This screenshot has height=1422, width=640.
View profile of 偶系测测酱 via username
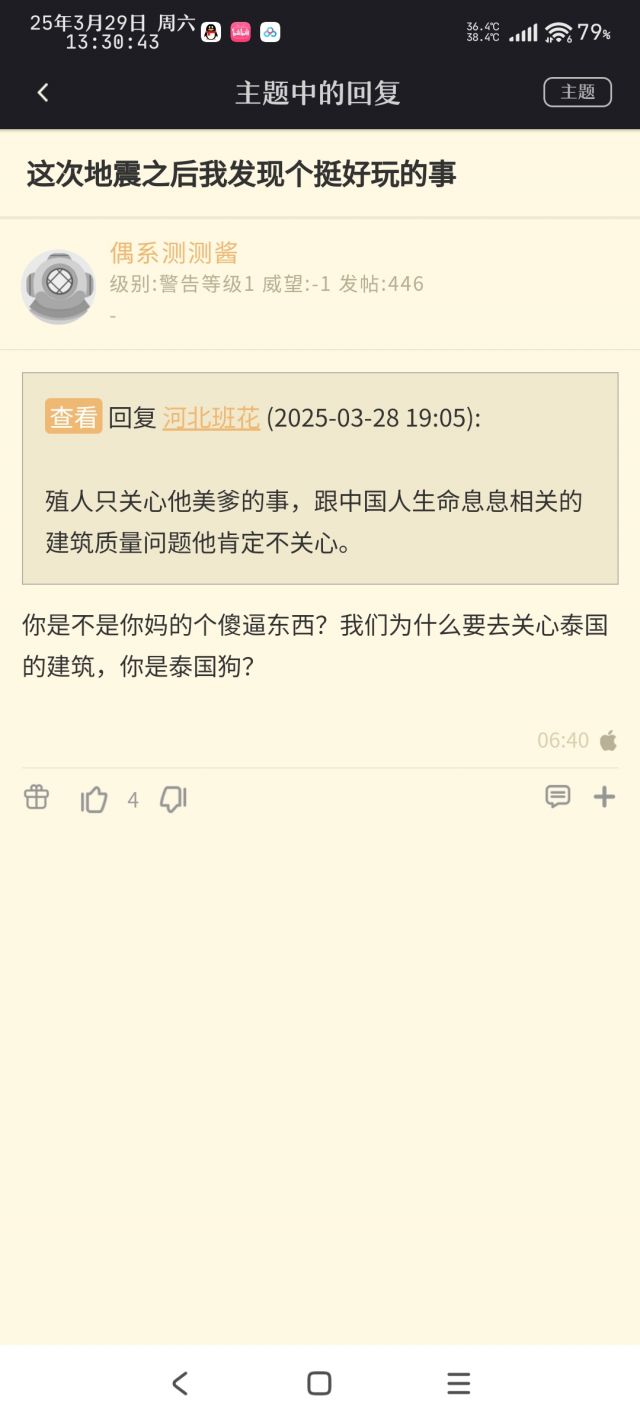pyautogui.click(x=174, y=253)
